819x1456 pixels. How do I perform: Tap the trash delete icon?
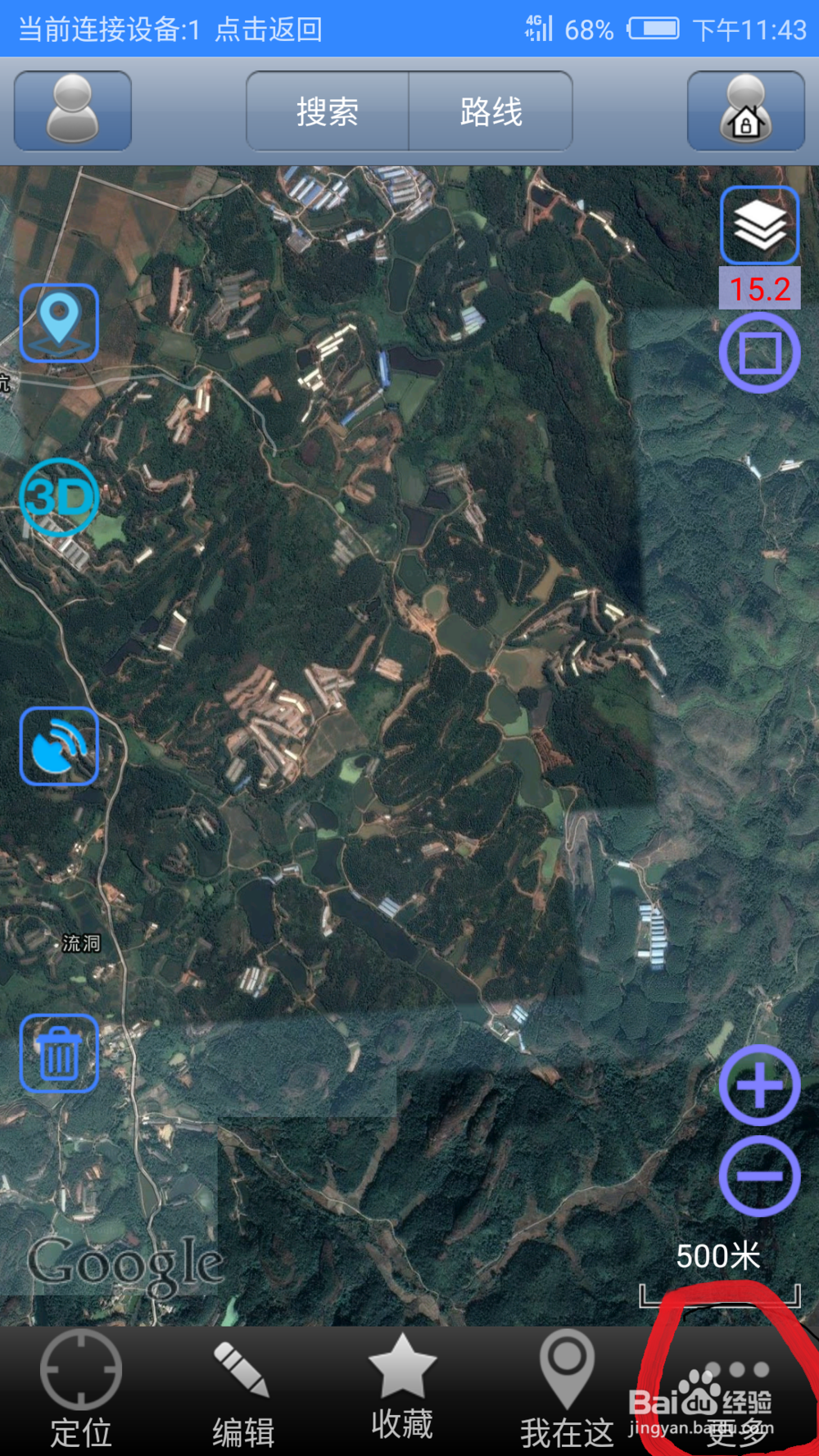pyautogui.click(x=57, y=1053)
